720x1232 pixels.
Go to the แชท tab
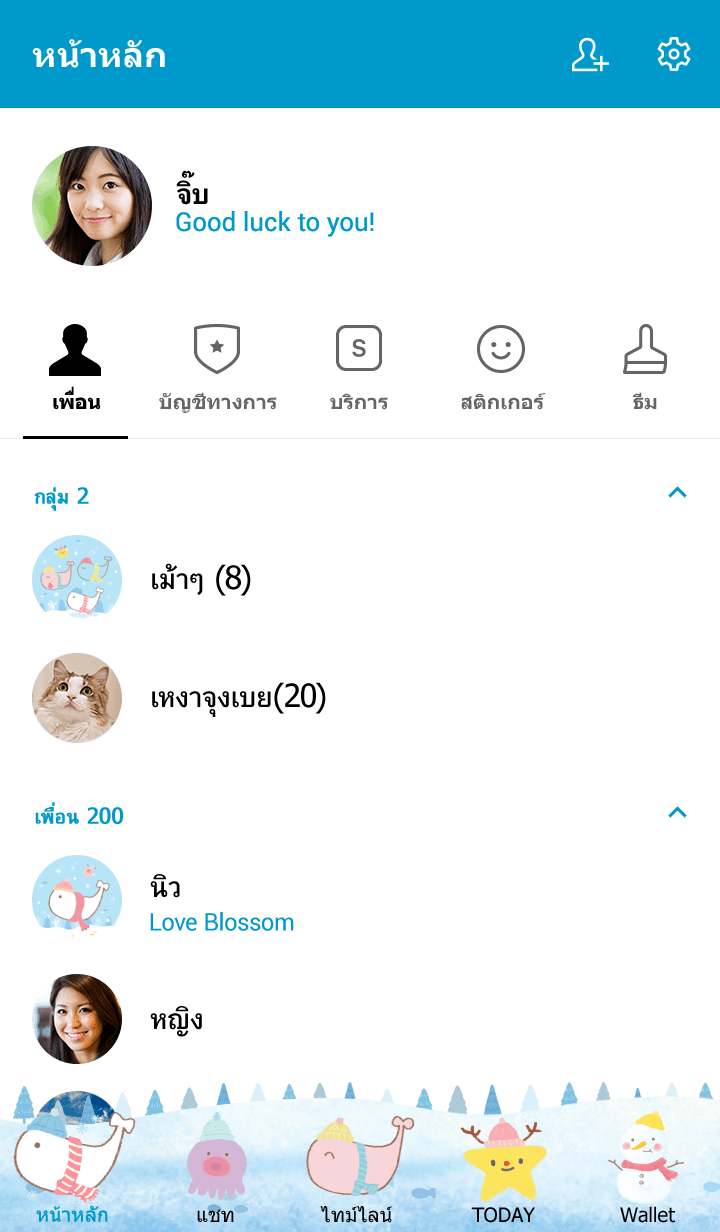(215, 1170)
